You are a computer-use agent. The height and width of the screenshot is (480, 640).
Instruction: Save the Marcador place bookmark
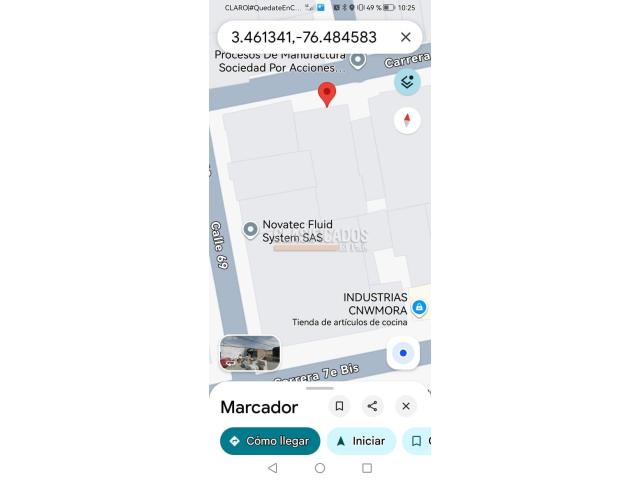(x=339, y=406)
